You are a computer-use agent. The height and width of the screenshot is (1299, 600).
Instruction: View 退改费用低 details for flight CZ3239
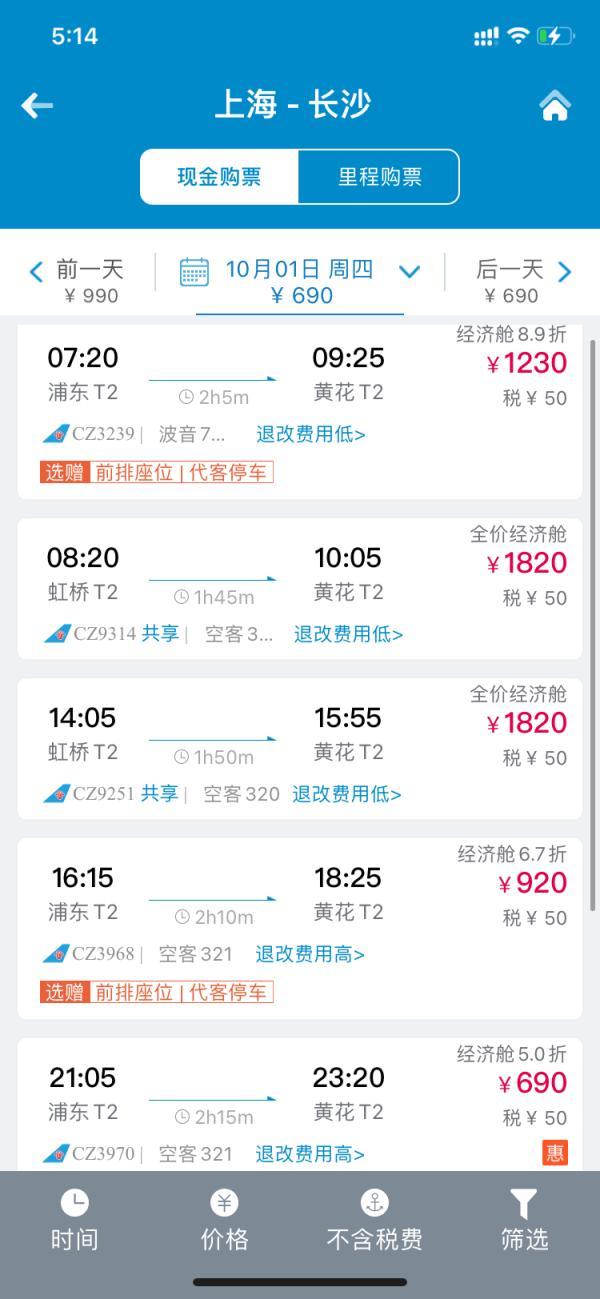pos(311,434)
